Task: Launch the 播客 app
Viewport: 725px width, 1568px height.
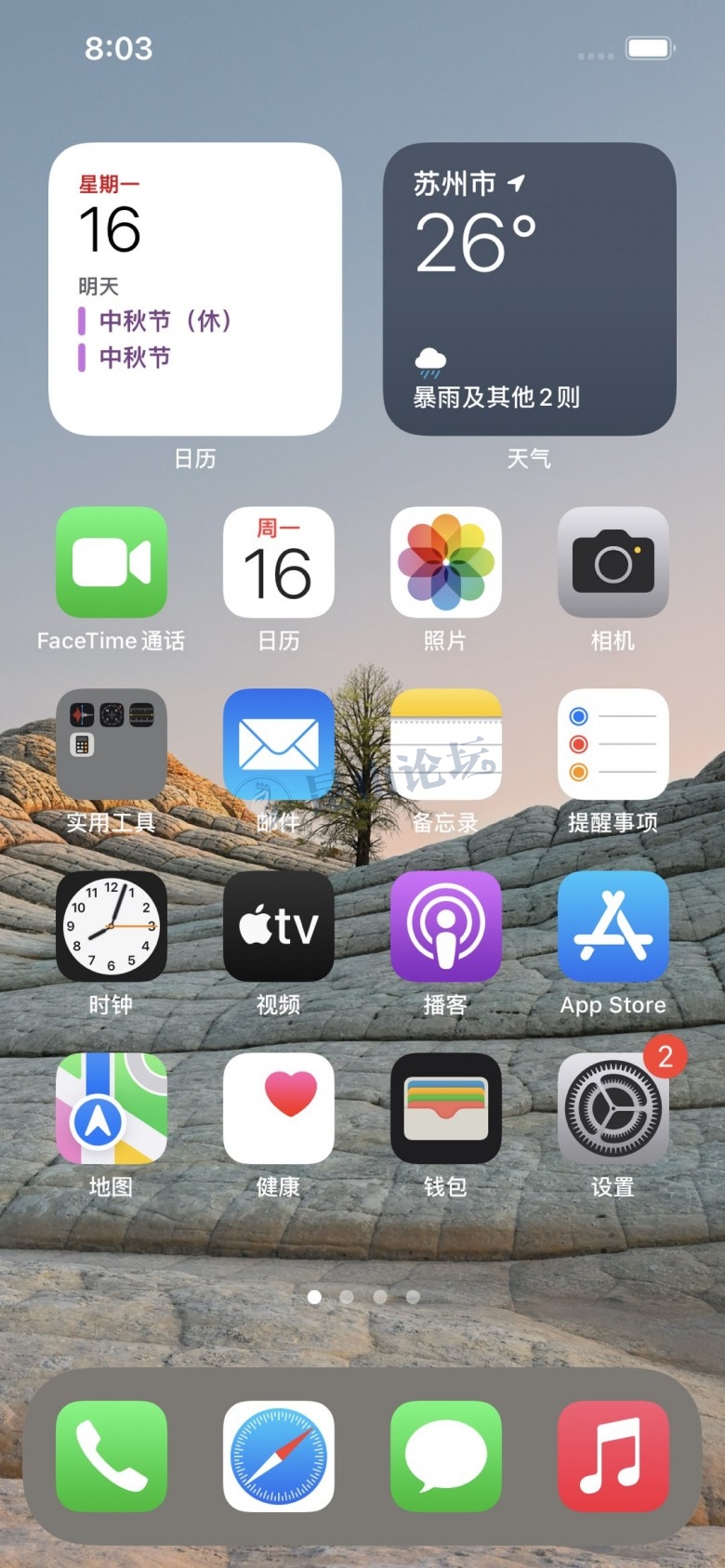Action: click(446, 926)
